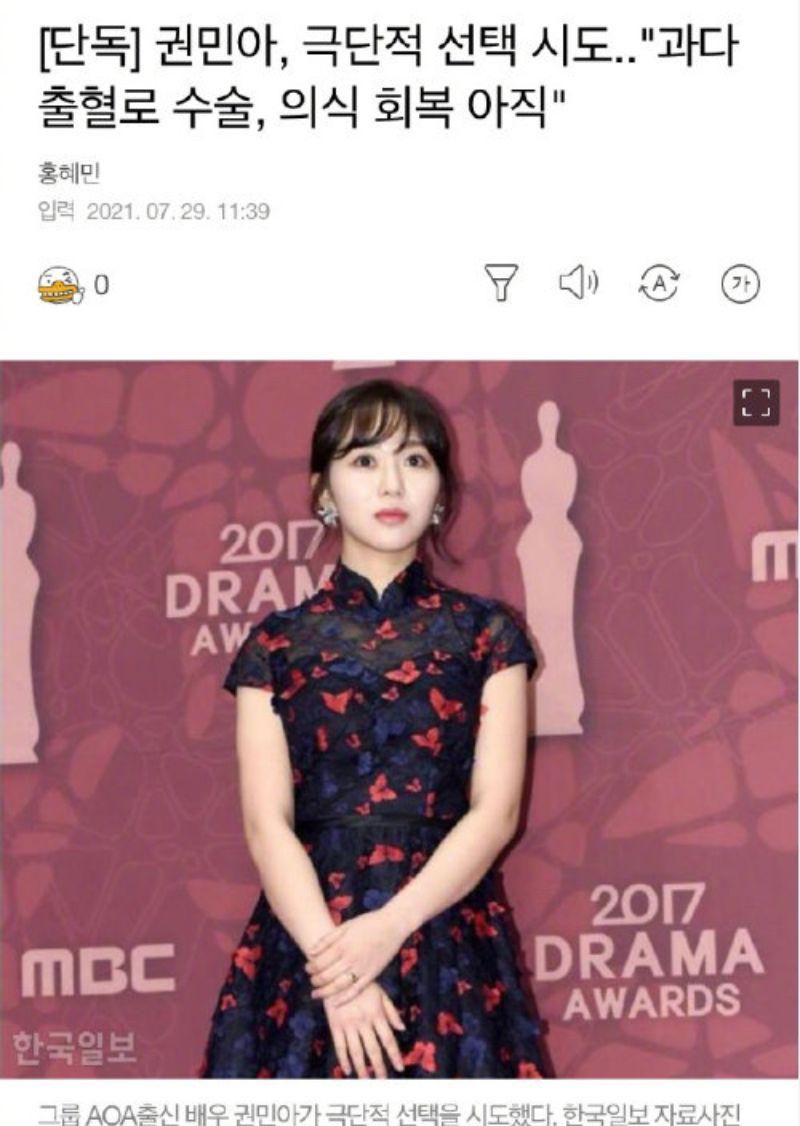The height and width of the screenshot is (1126, 800).
Task: Expand the article photo to fullscreen
Action: pyautogui.click(x=756, y=403)
